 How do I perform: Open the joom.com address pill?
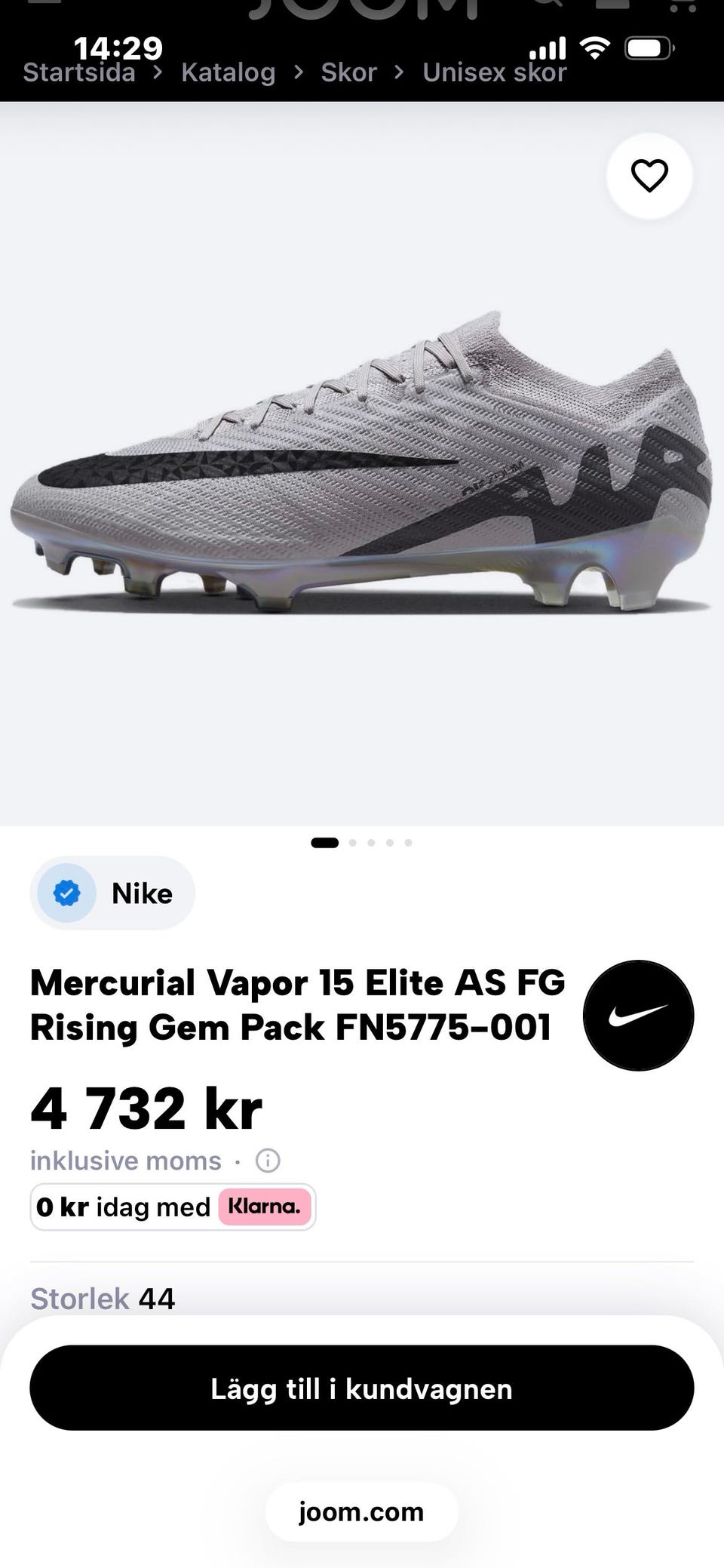tap(361, 1512)
